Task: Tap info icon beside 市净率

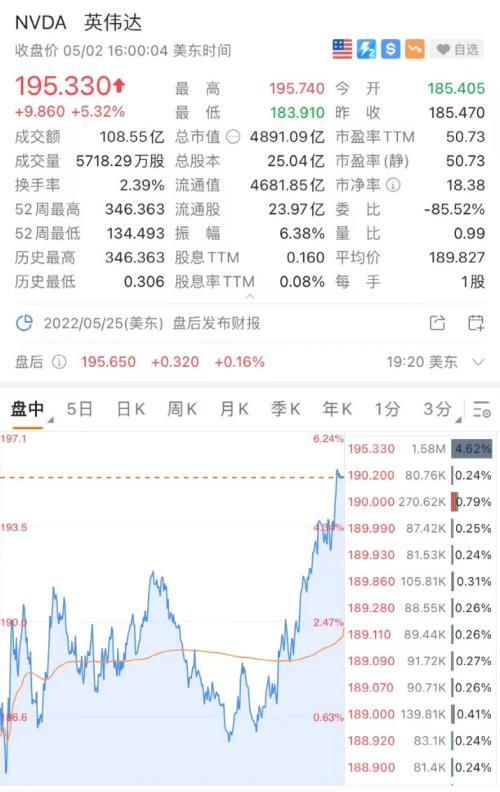Action: [393, 185]
